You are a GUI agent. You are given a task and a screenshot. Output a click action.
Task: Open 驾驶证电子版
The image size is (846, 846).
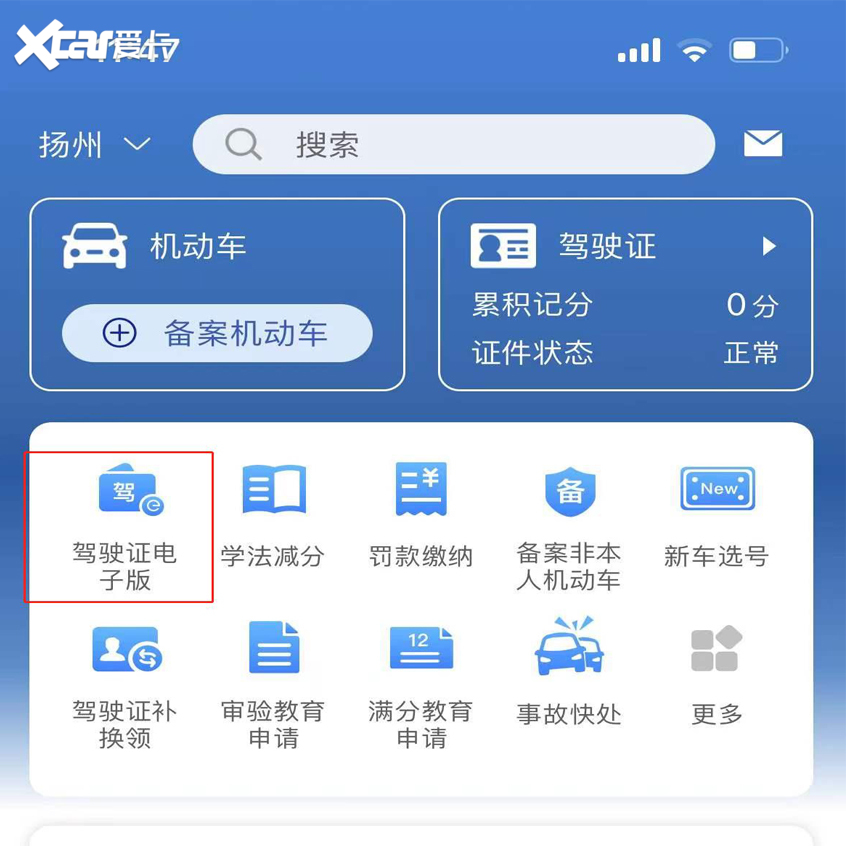tap(124, 526)
